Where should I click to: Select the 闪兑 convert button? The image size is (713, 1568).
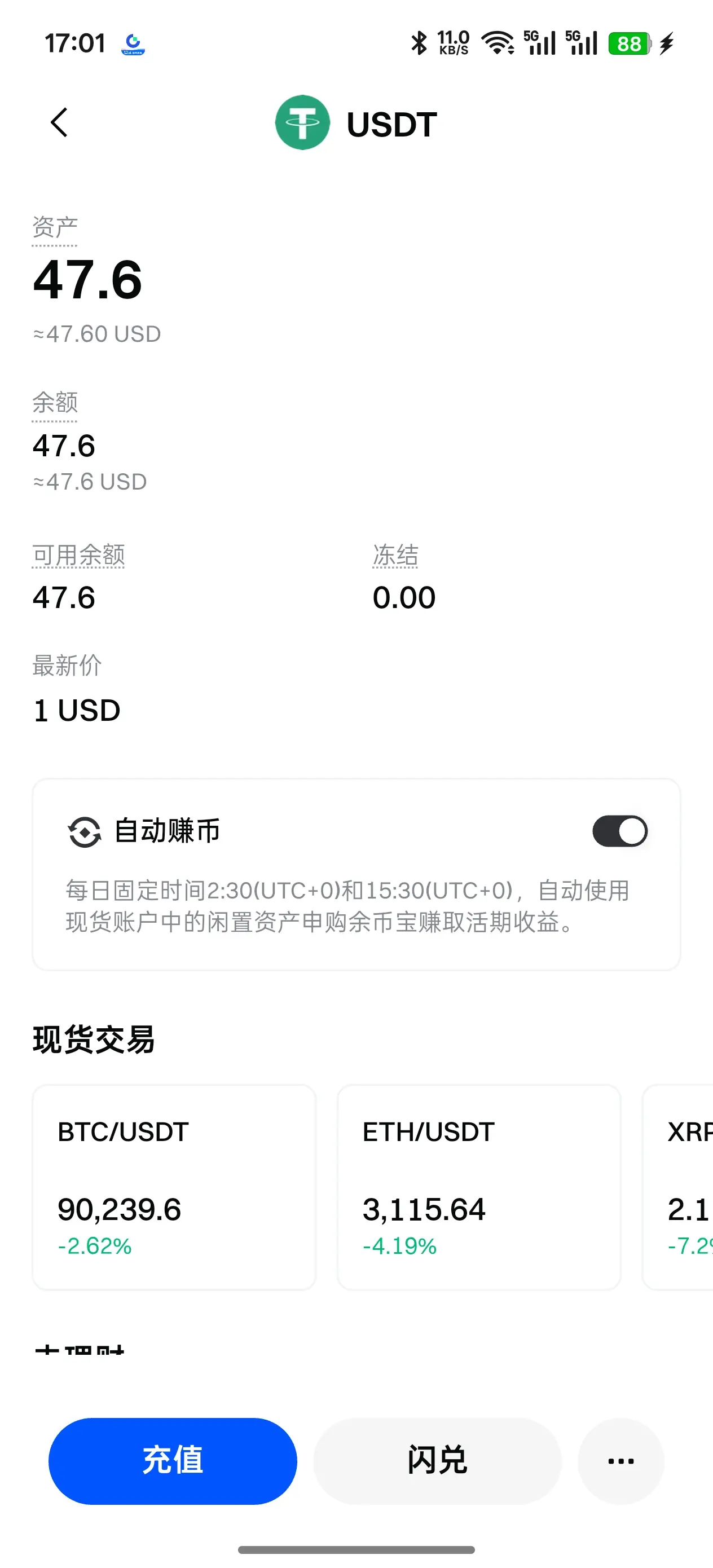click(437, 1460)
